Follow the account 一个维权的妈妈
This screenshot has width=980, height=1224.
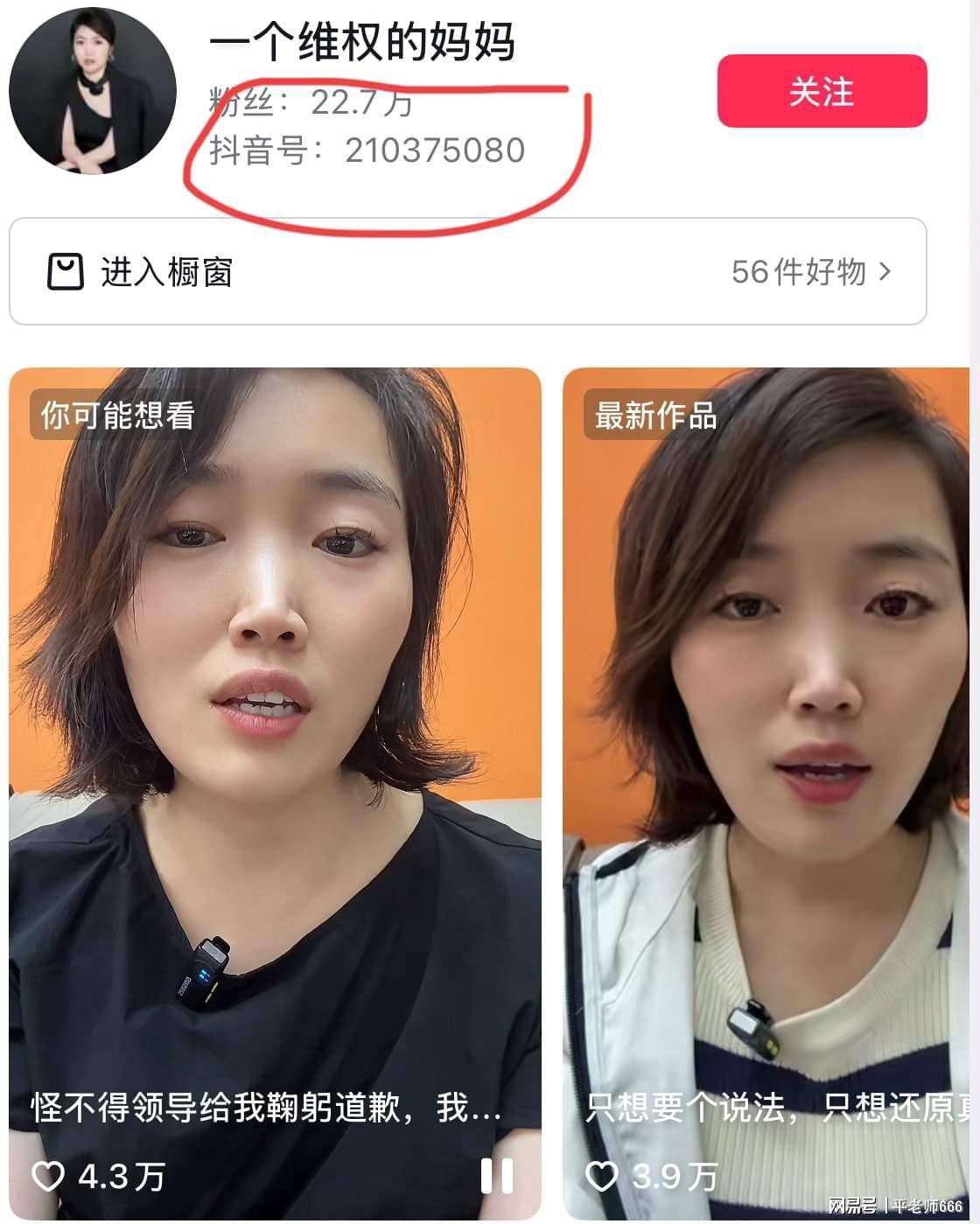[x=821, y=92]
